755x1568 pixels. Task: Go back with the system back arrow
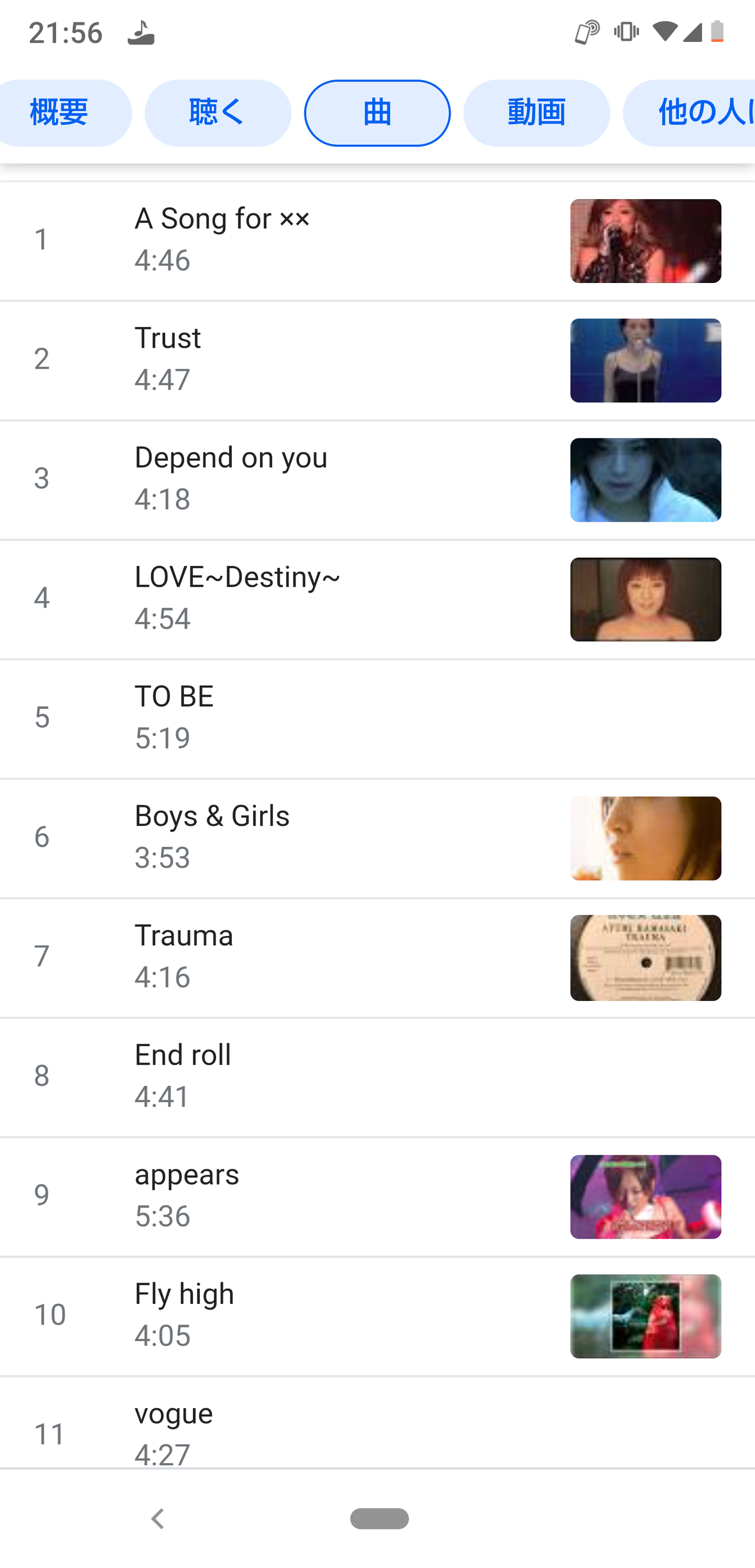tap(157, 1518)
